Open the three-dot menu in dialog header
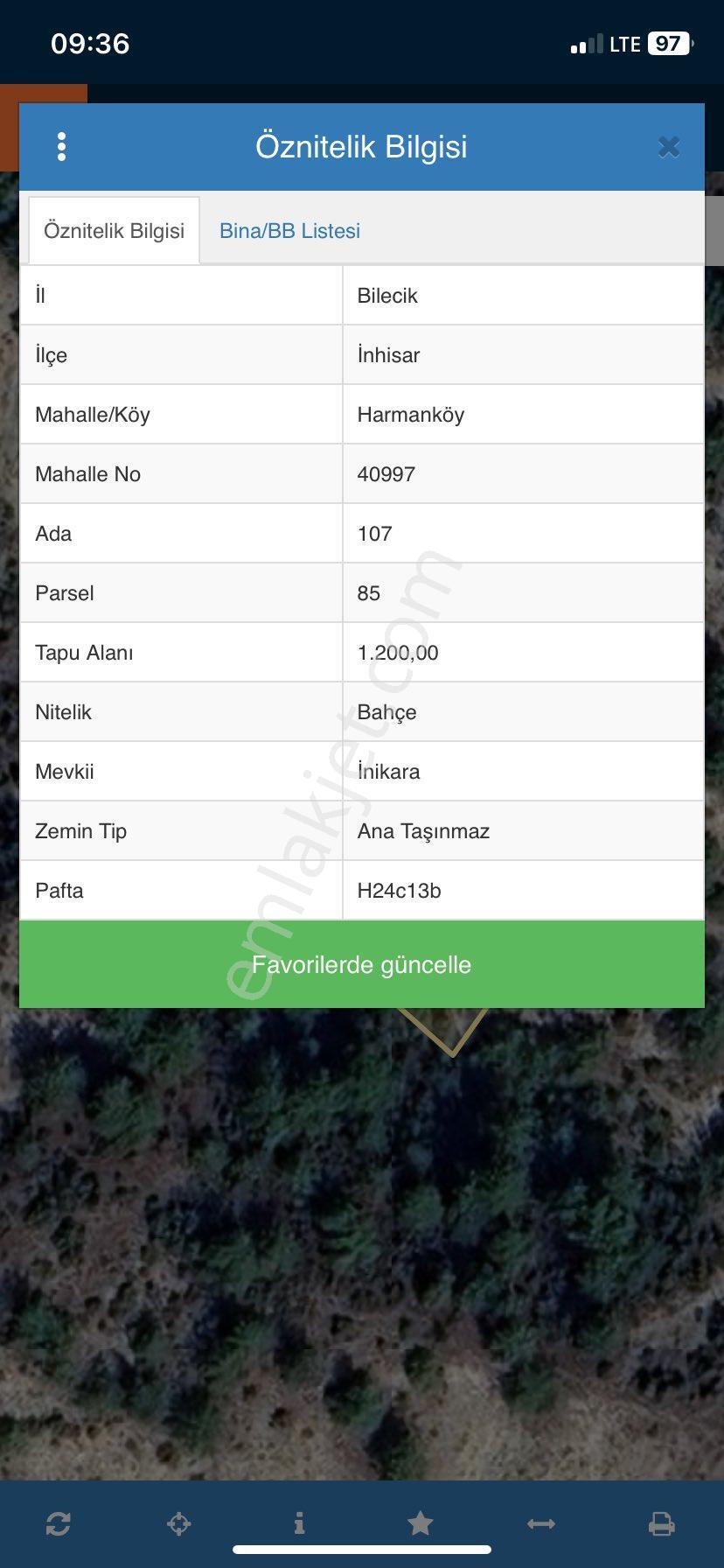Screen dimensions: 724x1568 [61, 147]
